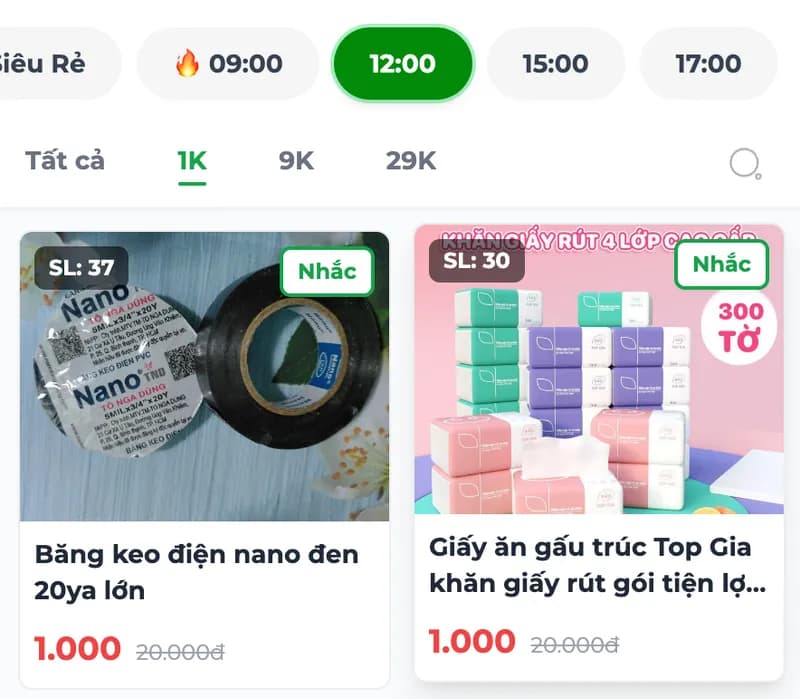Switch to the 29K price tab

[x=411, y=161]
